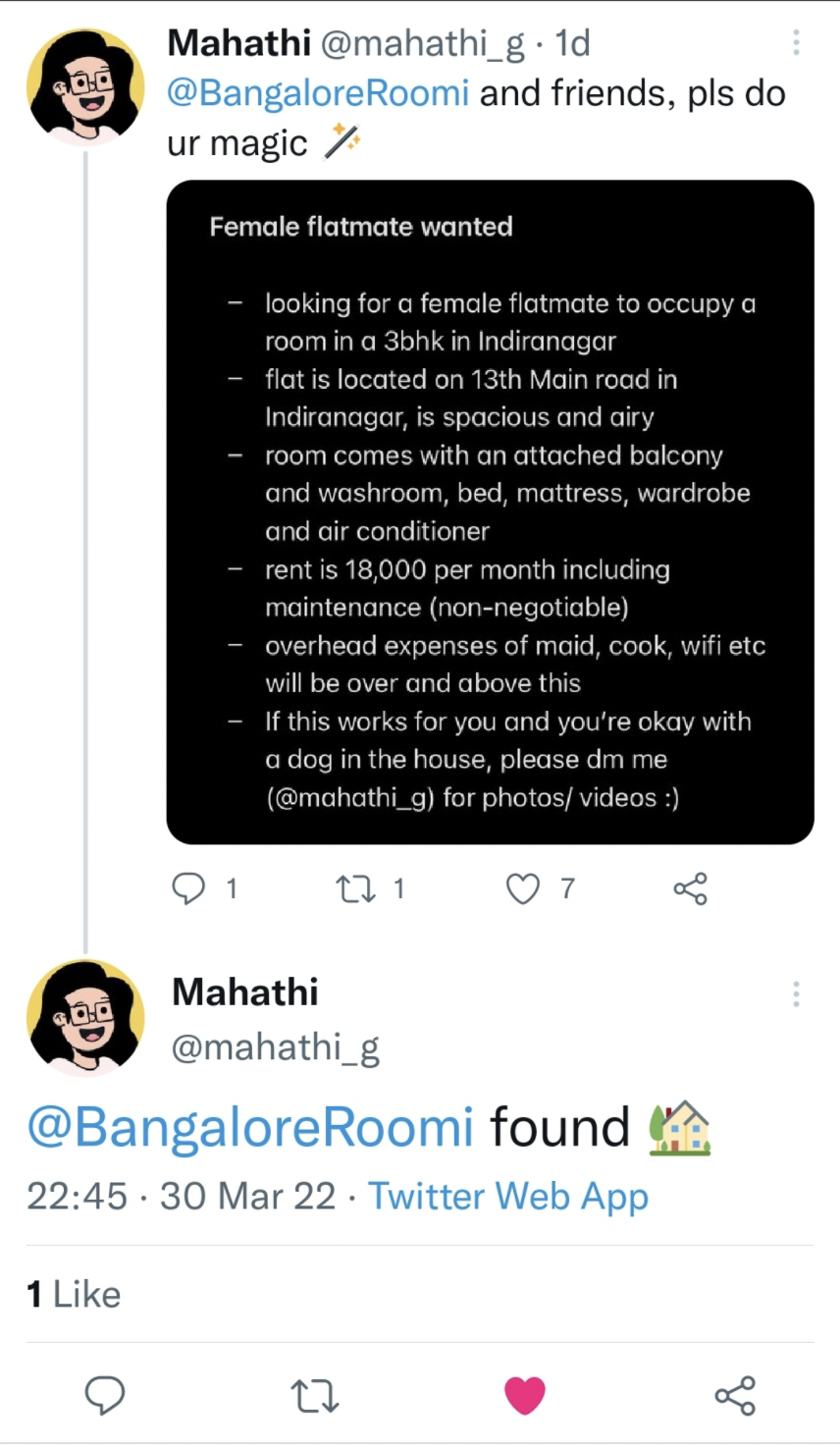Image resolution: width=840 pixels, height=1447 pixels.
Task: View who liked via the 1 Like count
Action: (x=73, y=1294)
